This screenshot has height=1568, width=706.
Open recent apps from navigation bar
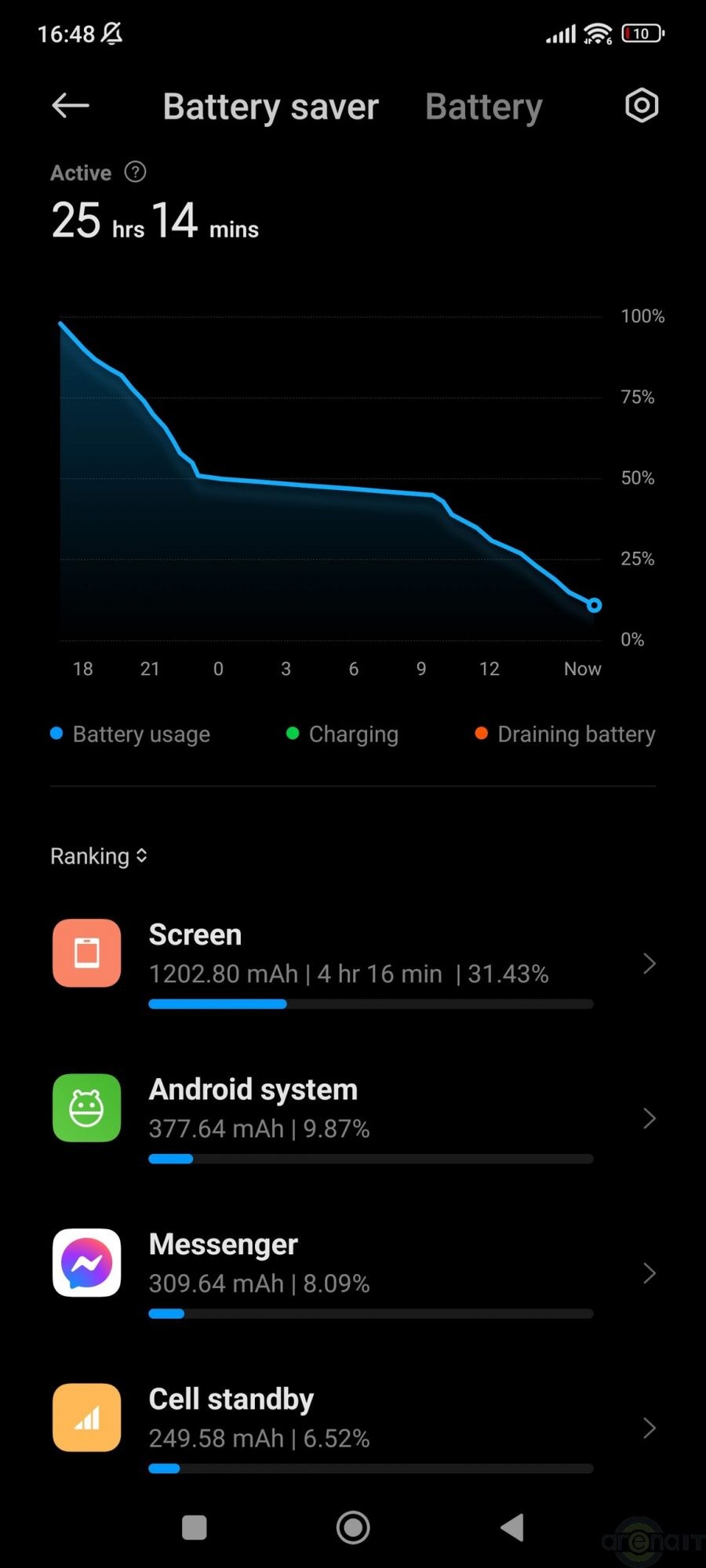pos(194,1527)
